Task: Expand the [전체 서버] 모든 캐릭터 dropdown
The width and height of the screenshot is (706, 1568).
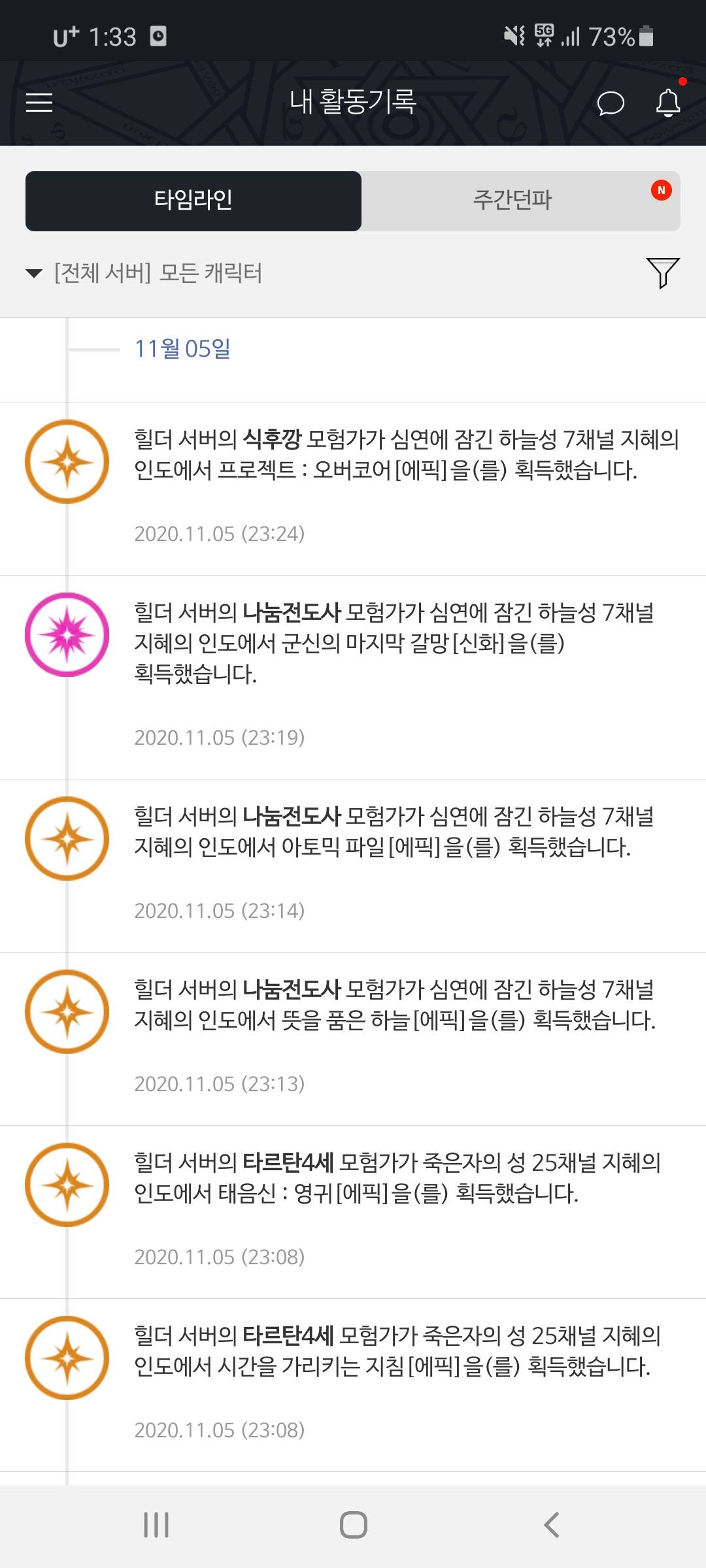Action: coord(145,273)
